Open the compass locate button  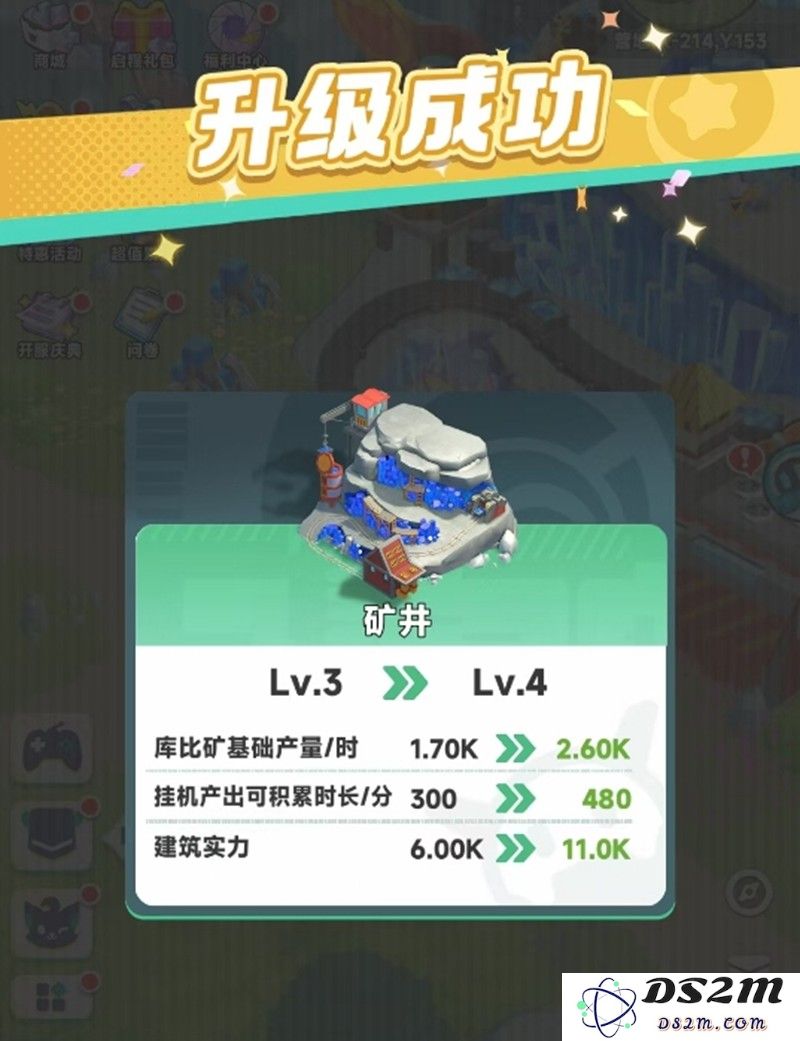pos(750,893)
